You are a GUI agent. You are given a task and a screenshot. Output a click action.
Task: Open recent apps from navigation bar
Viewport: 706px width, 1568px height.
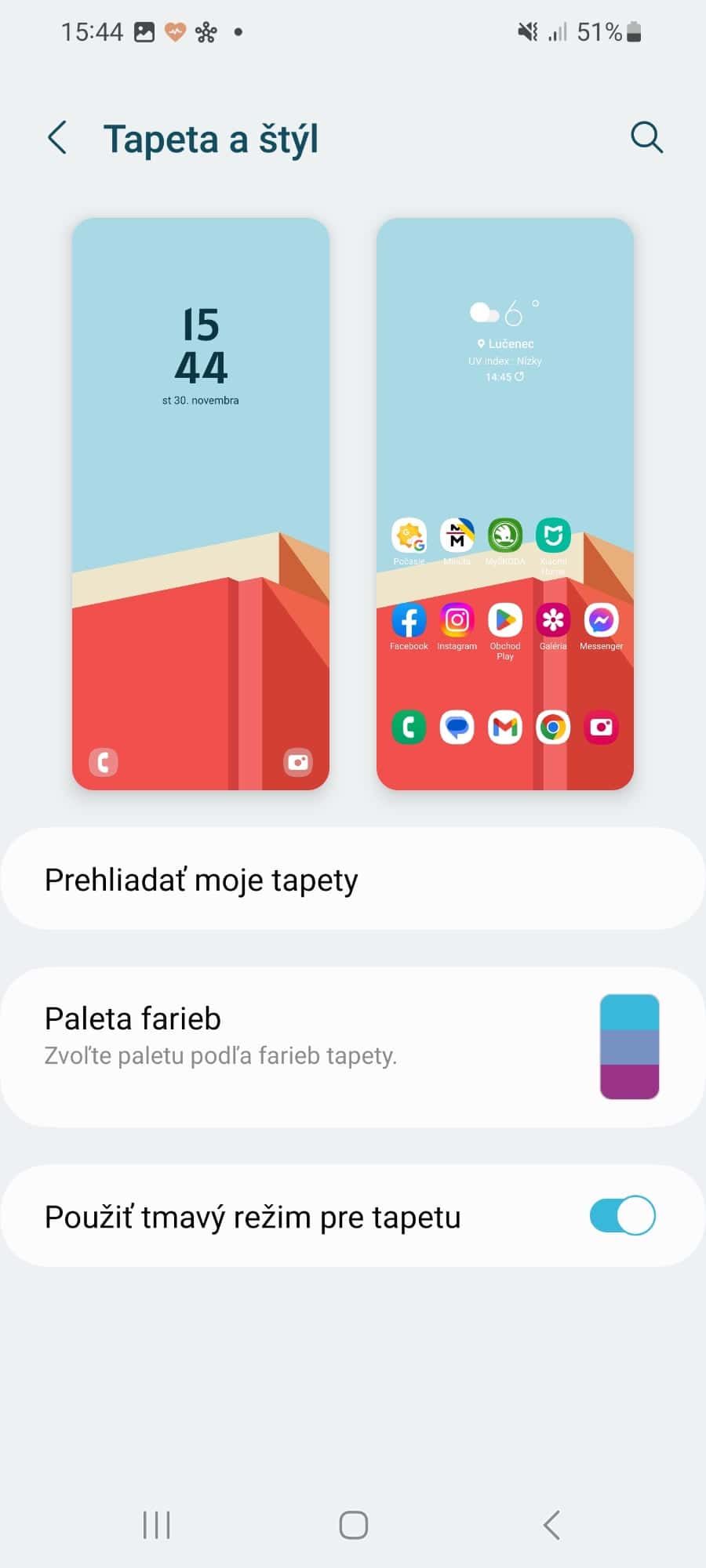(157, 1525)
